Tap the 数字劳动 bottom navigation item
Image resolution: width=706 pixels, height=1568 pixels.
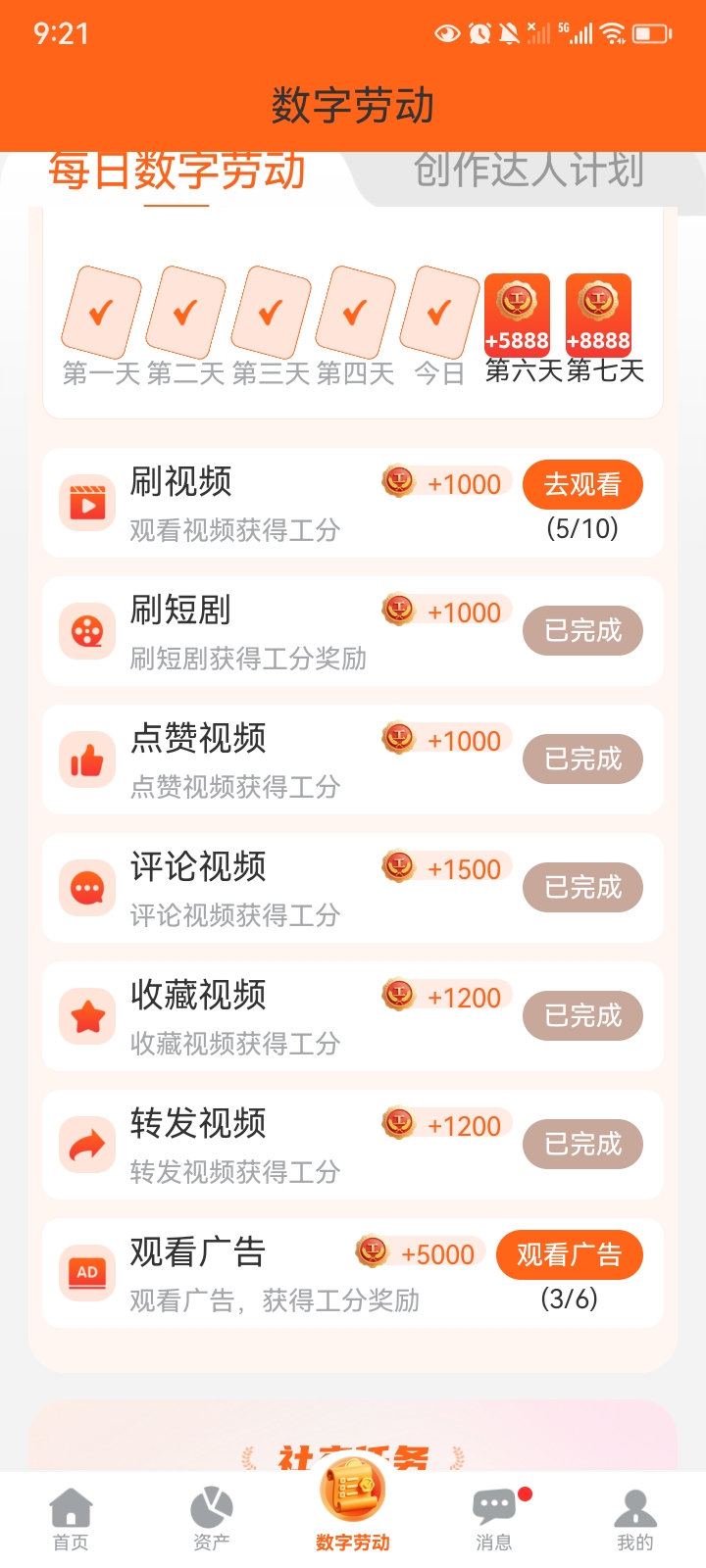pos(353,1509)
